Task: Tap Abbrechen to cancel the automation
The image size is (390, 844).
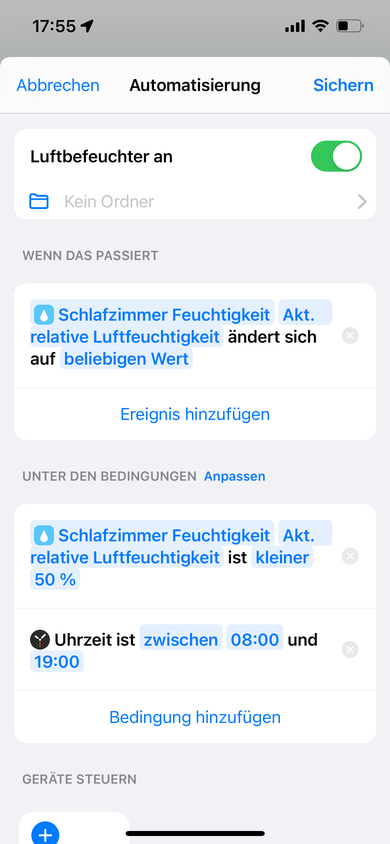Action: coord(58,85)
